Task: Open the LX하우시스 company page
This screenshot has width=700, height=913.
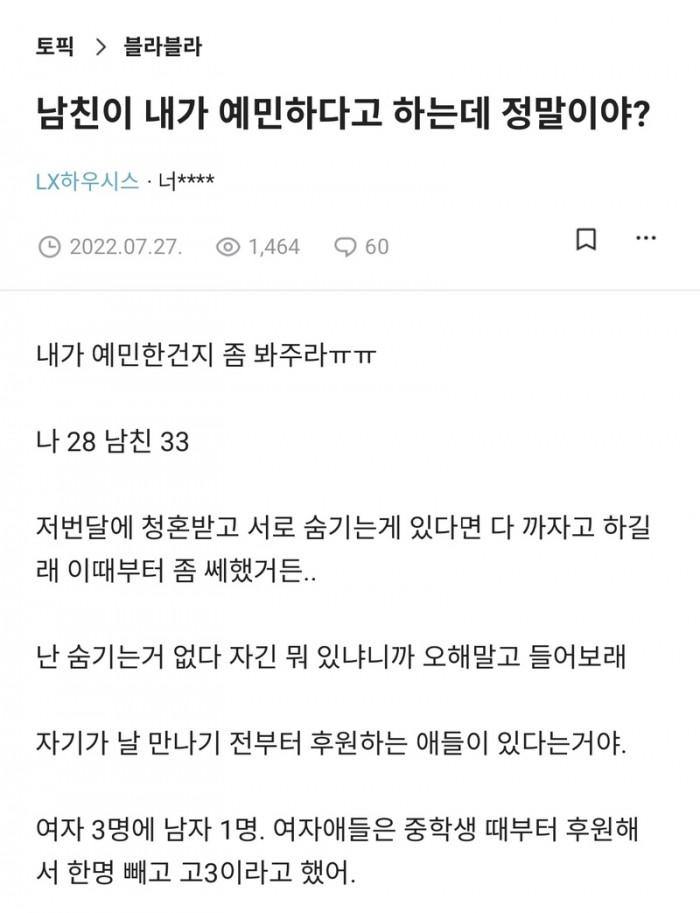Action: pyautogui.click(x=87, y=182)
